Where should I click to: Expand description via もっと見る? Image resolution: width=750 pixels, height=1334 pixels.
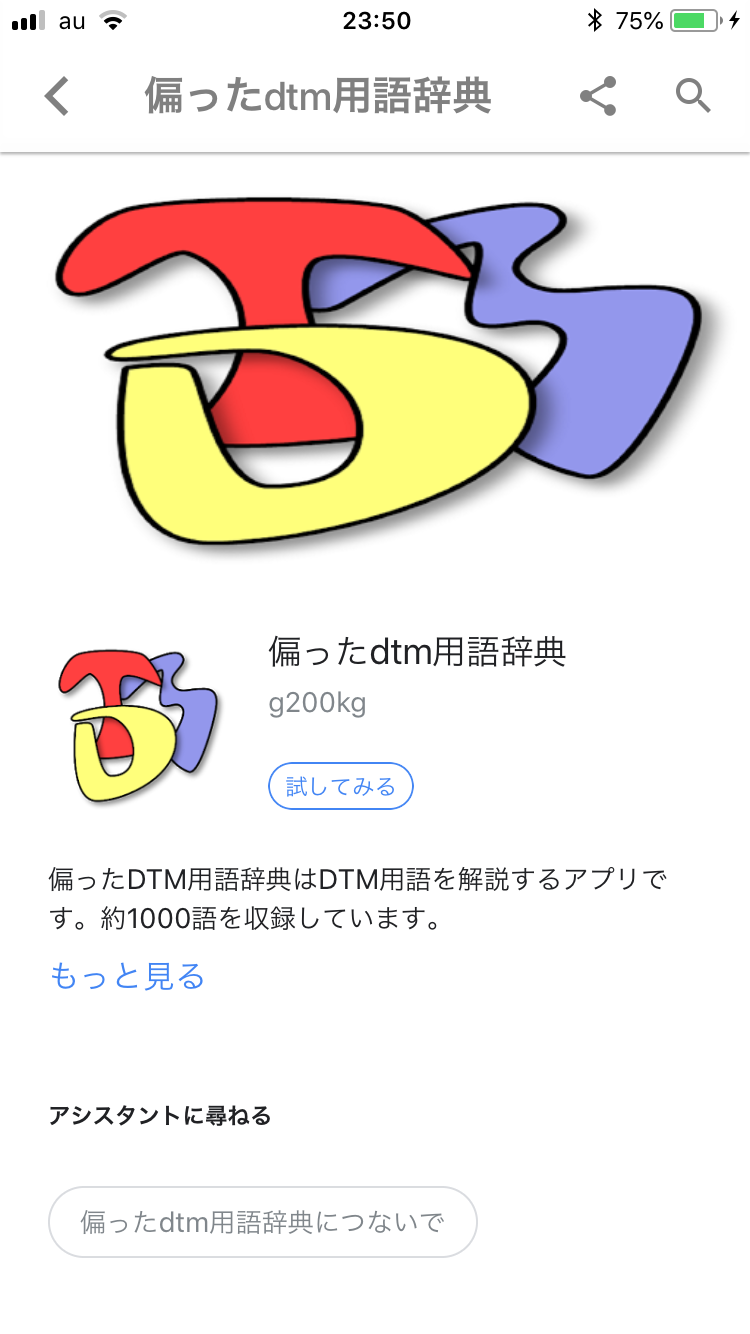click(127, 976)
